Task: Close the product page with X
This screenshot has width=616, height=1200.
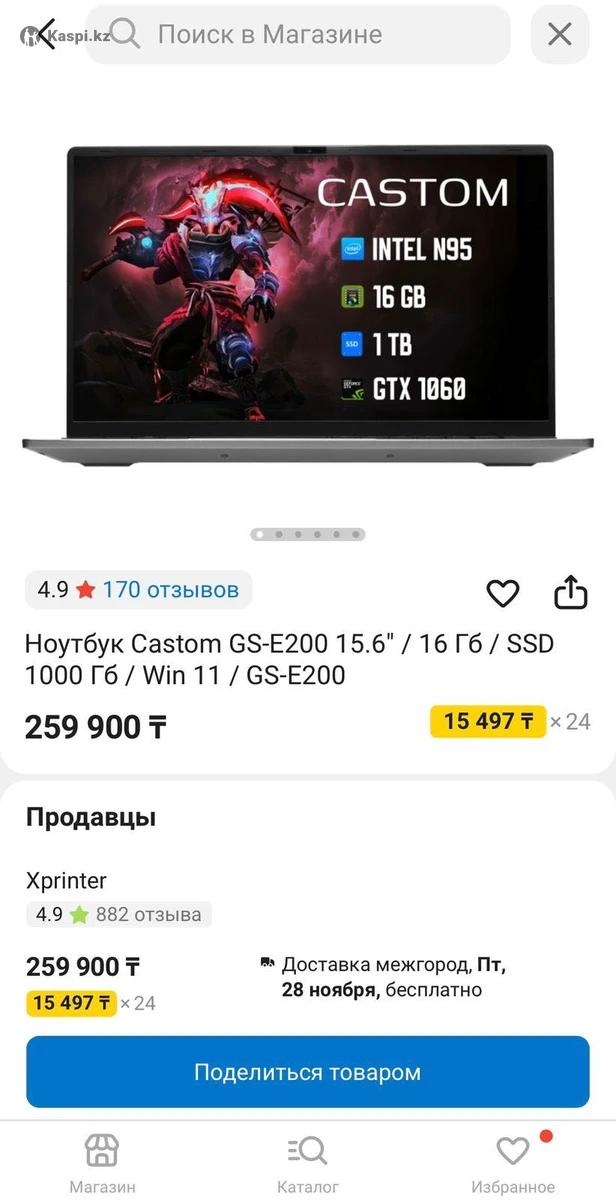Action: tap(560, 35)
